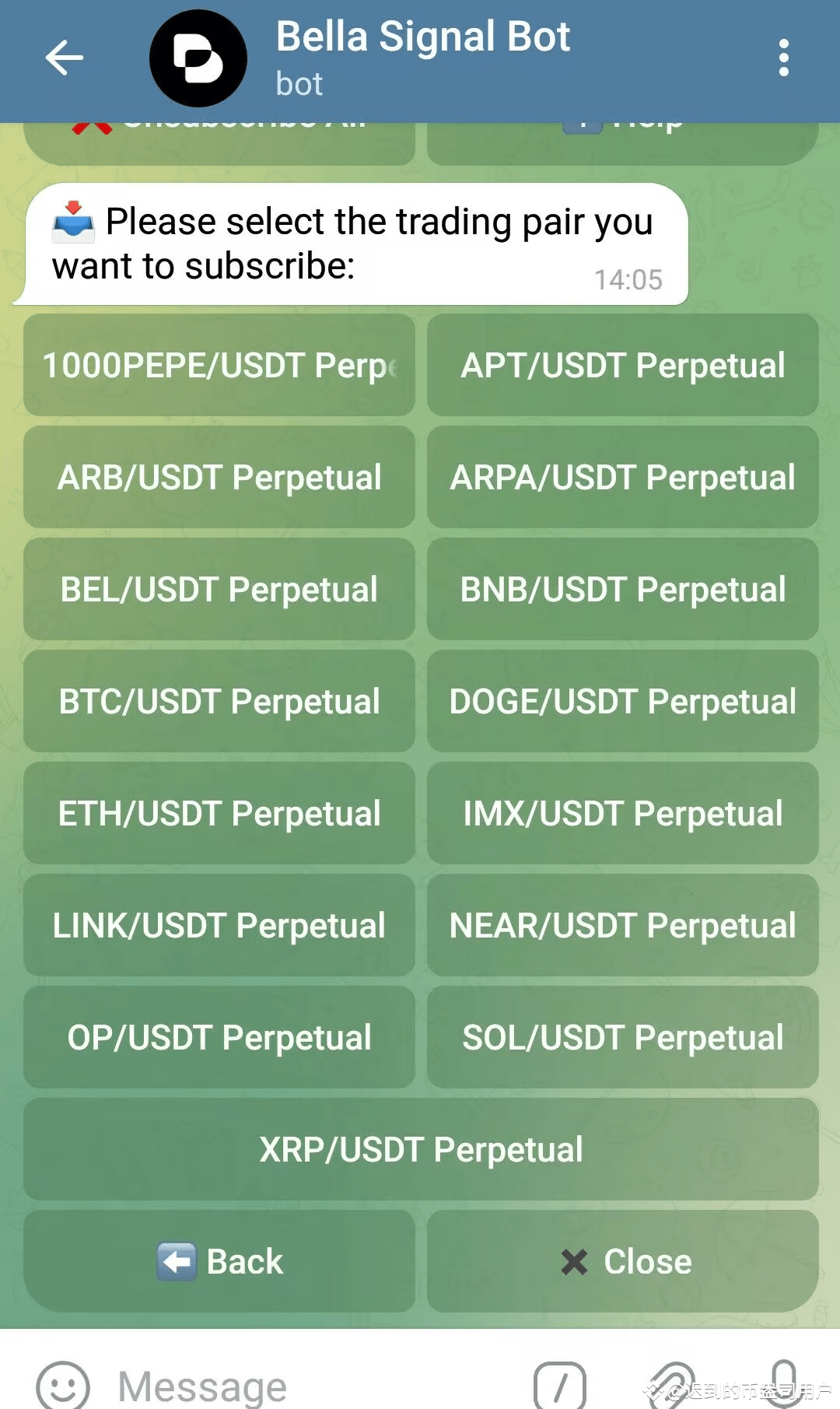840x1409 pixels.
Task: Close the trading pair menu
Action: coord(623,1261)
